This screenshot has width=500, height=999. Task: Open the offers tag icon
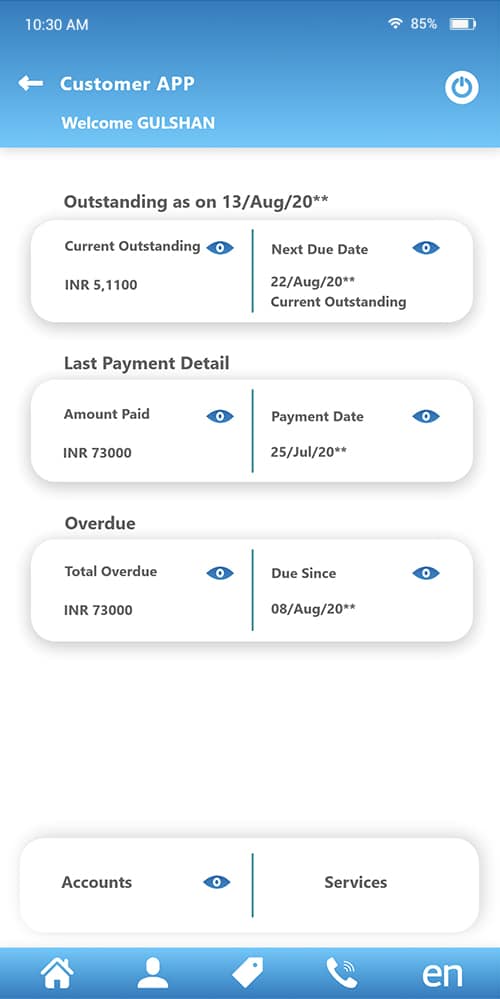248,974
